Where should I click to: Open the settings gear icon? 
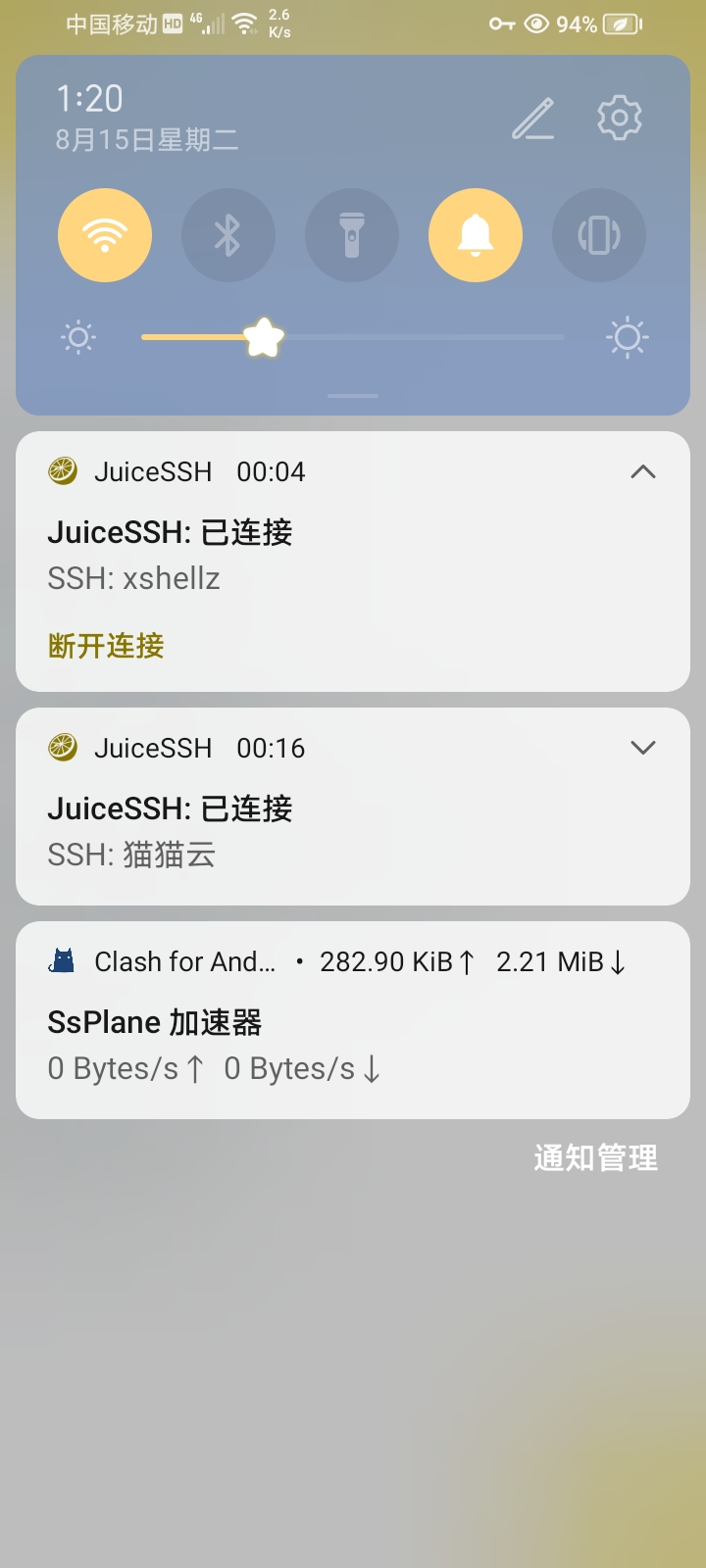point(618,117)
